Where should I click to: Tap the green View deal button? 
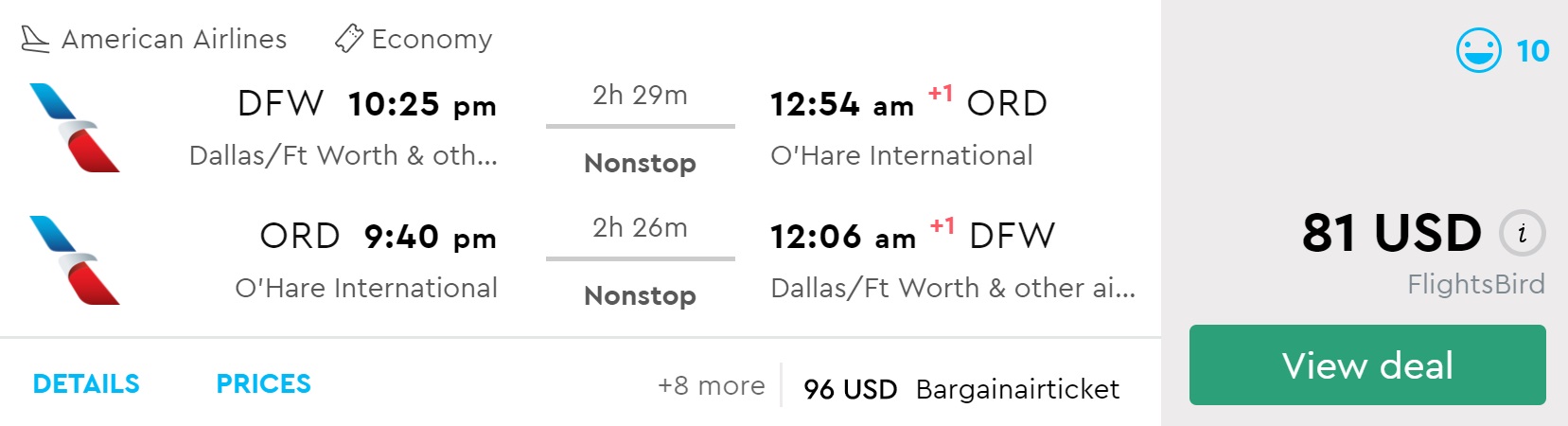point(1366,365)
